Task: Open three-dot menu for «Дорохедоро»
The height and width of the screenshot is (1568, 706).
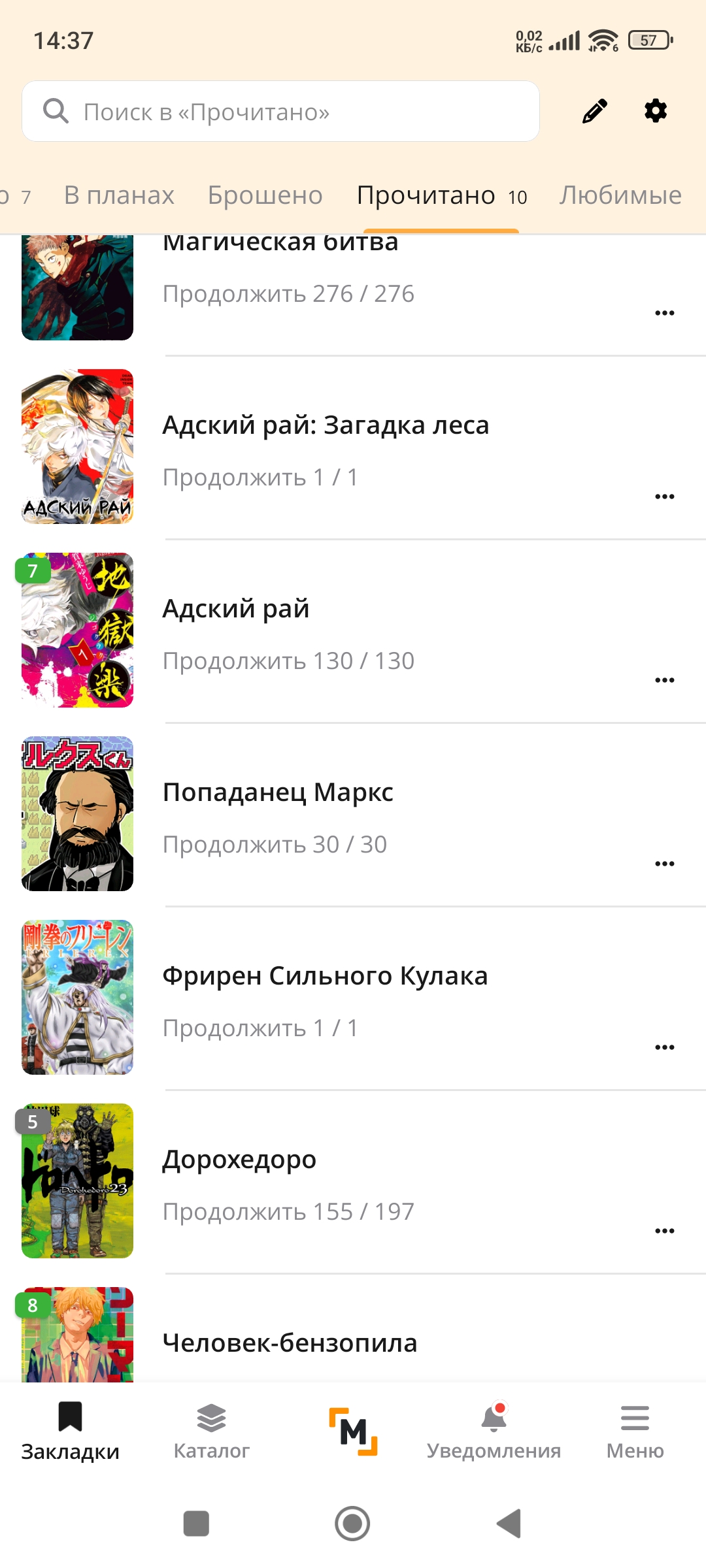Action: click(665, 1231)
